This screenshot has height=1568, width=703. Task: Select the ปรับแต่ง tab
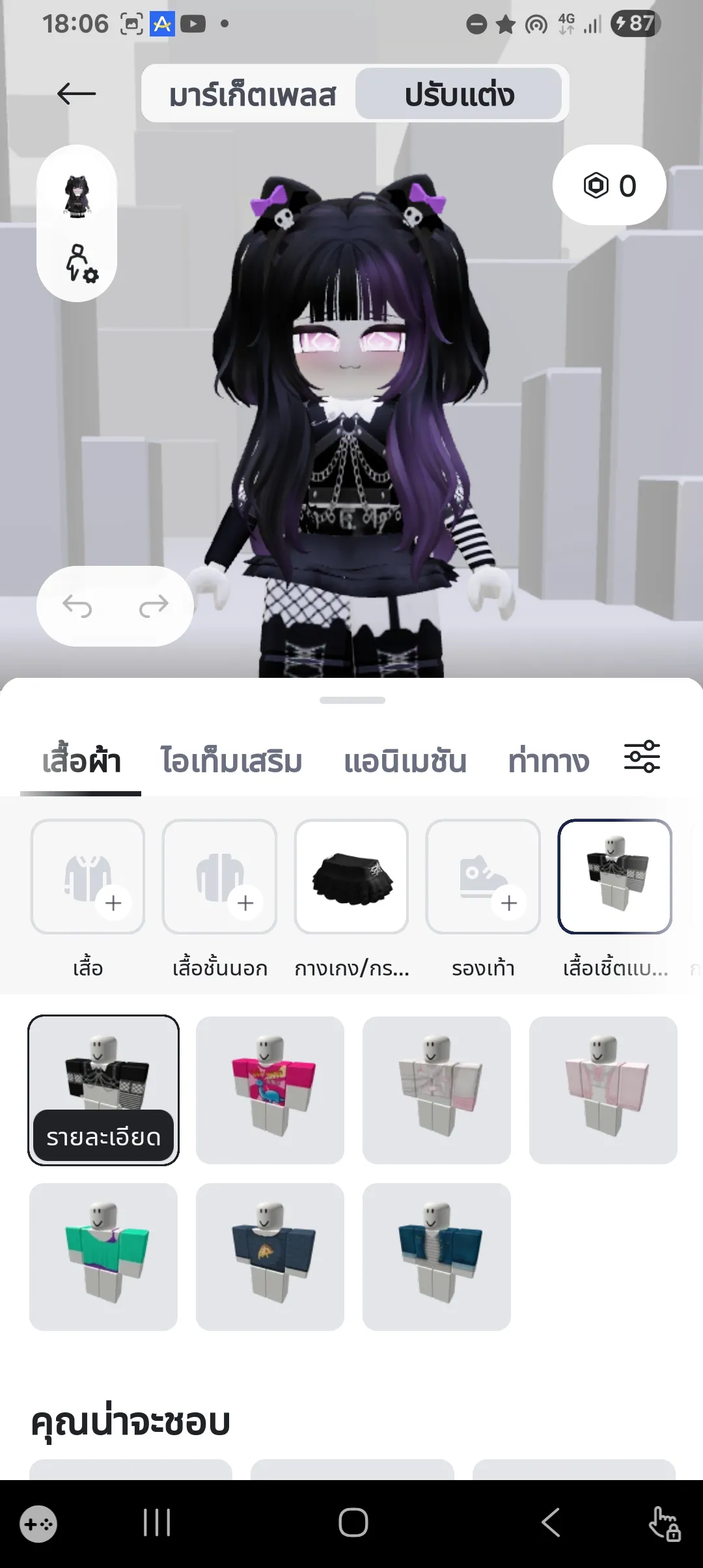(459, 94)
